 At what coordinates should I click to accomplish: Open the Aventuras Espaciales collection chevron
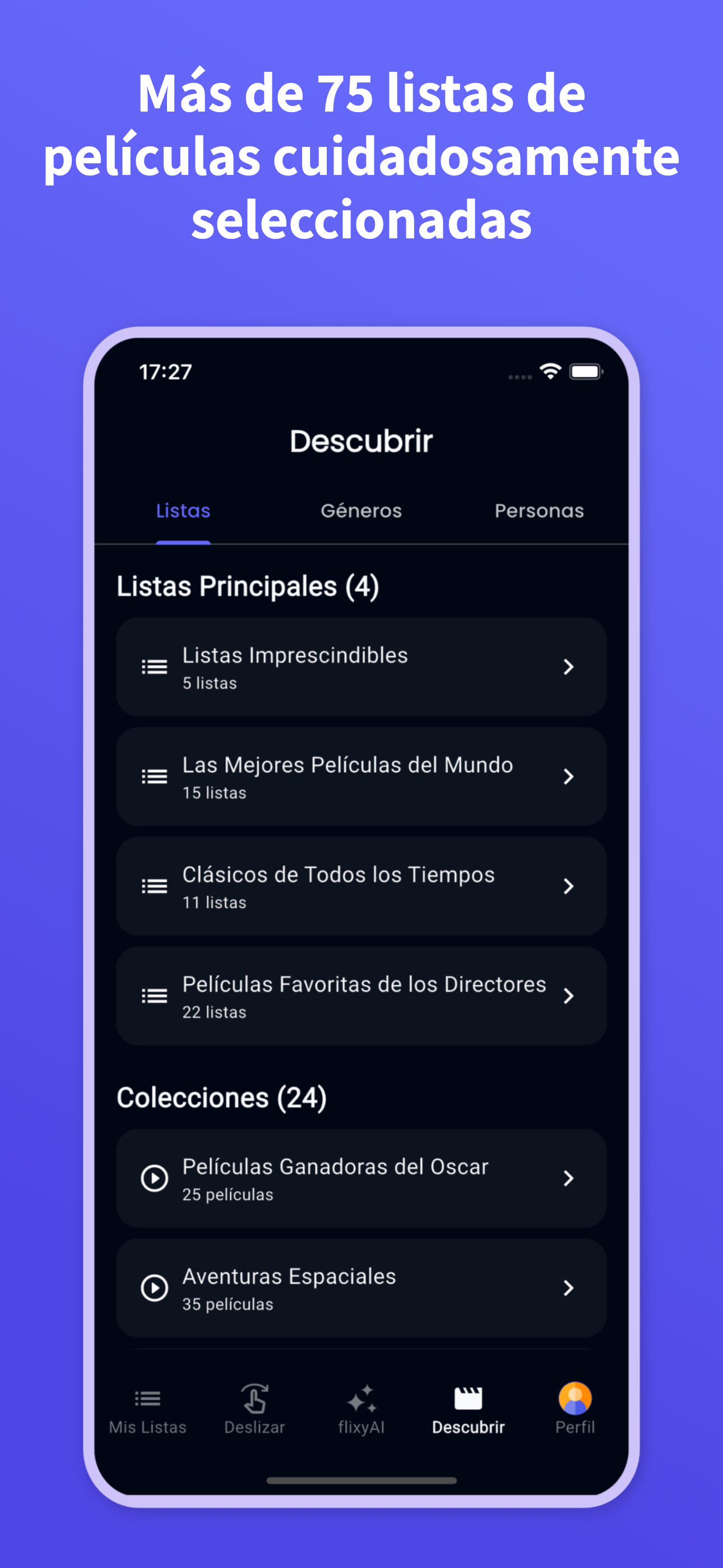coord(568,1288)
